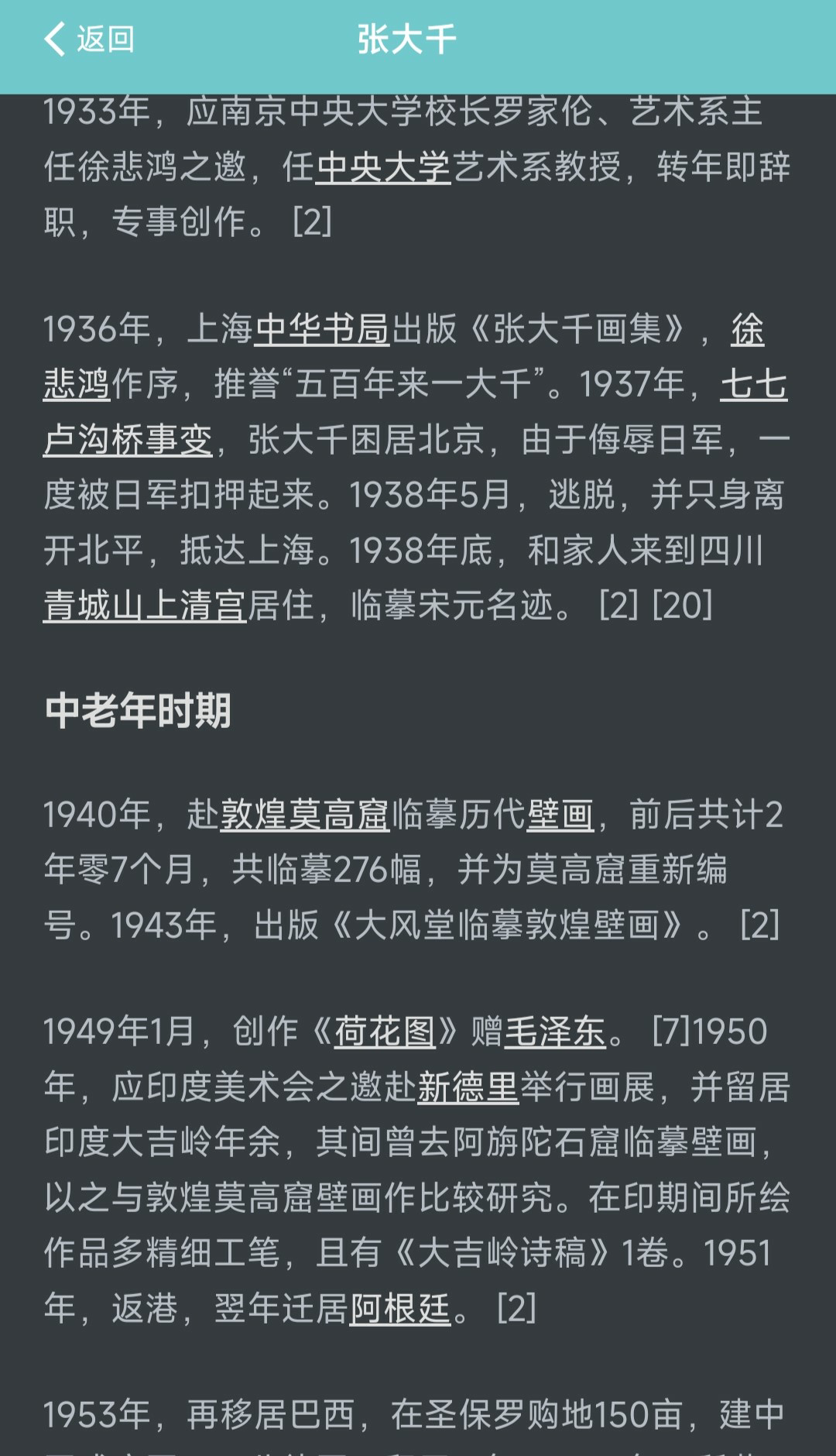Open the 中华书局 link

(x=322, y=329)
